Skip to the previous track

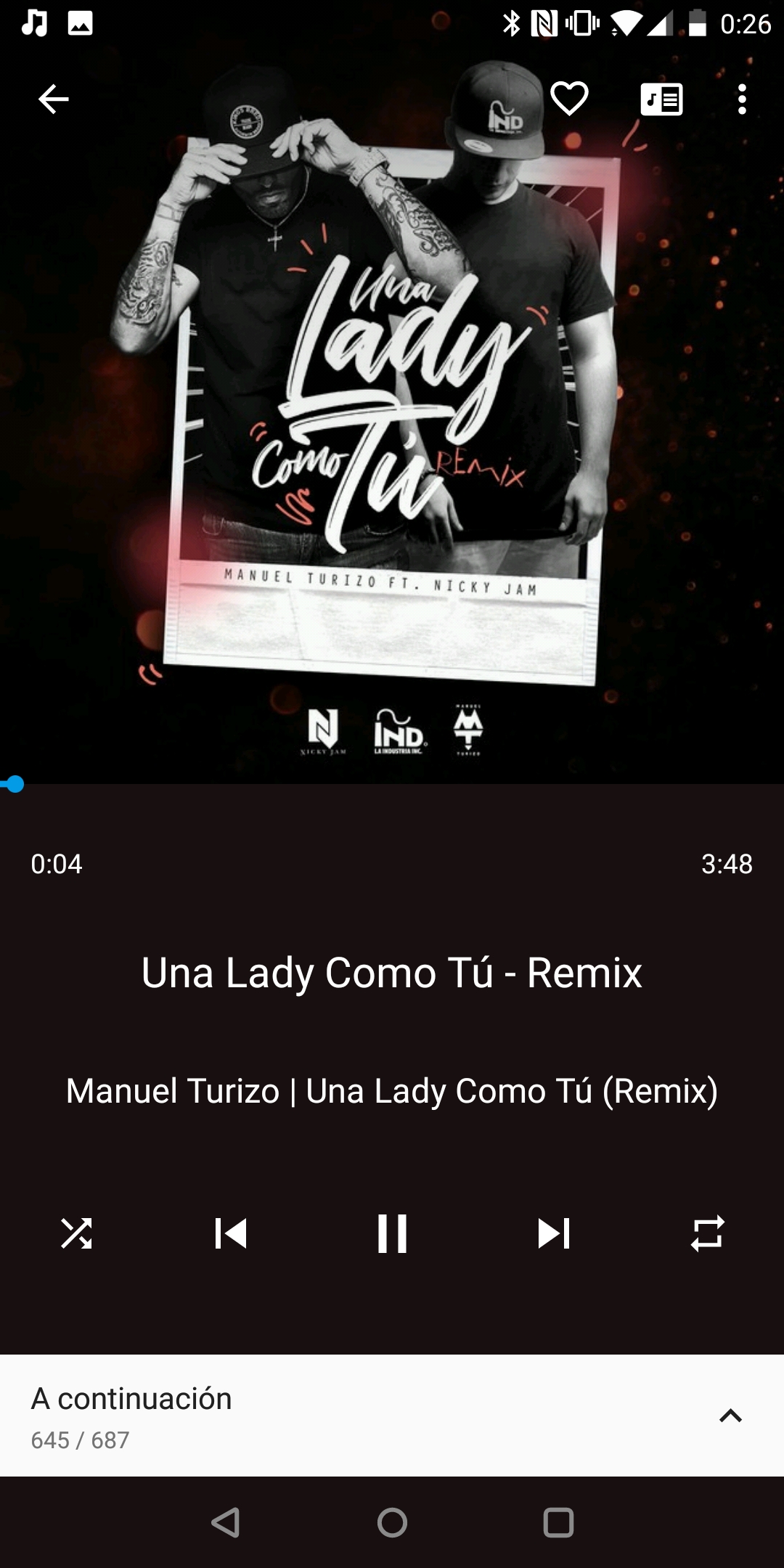click(231, 1233)
